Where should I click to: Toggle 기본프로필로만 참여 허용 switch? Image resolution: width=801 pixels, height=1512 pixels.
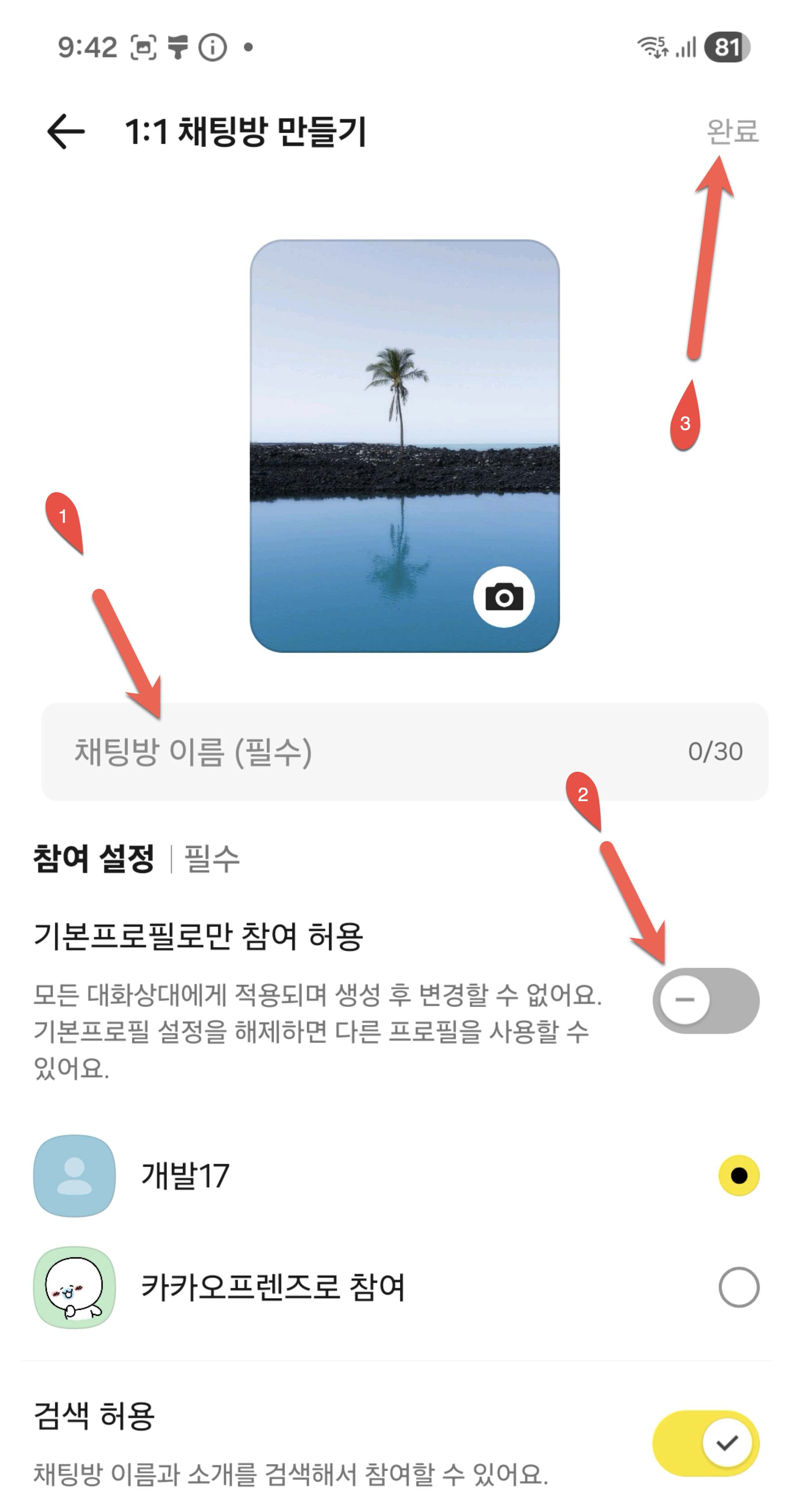point(705,1000)
